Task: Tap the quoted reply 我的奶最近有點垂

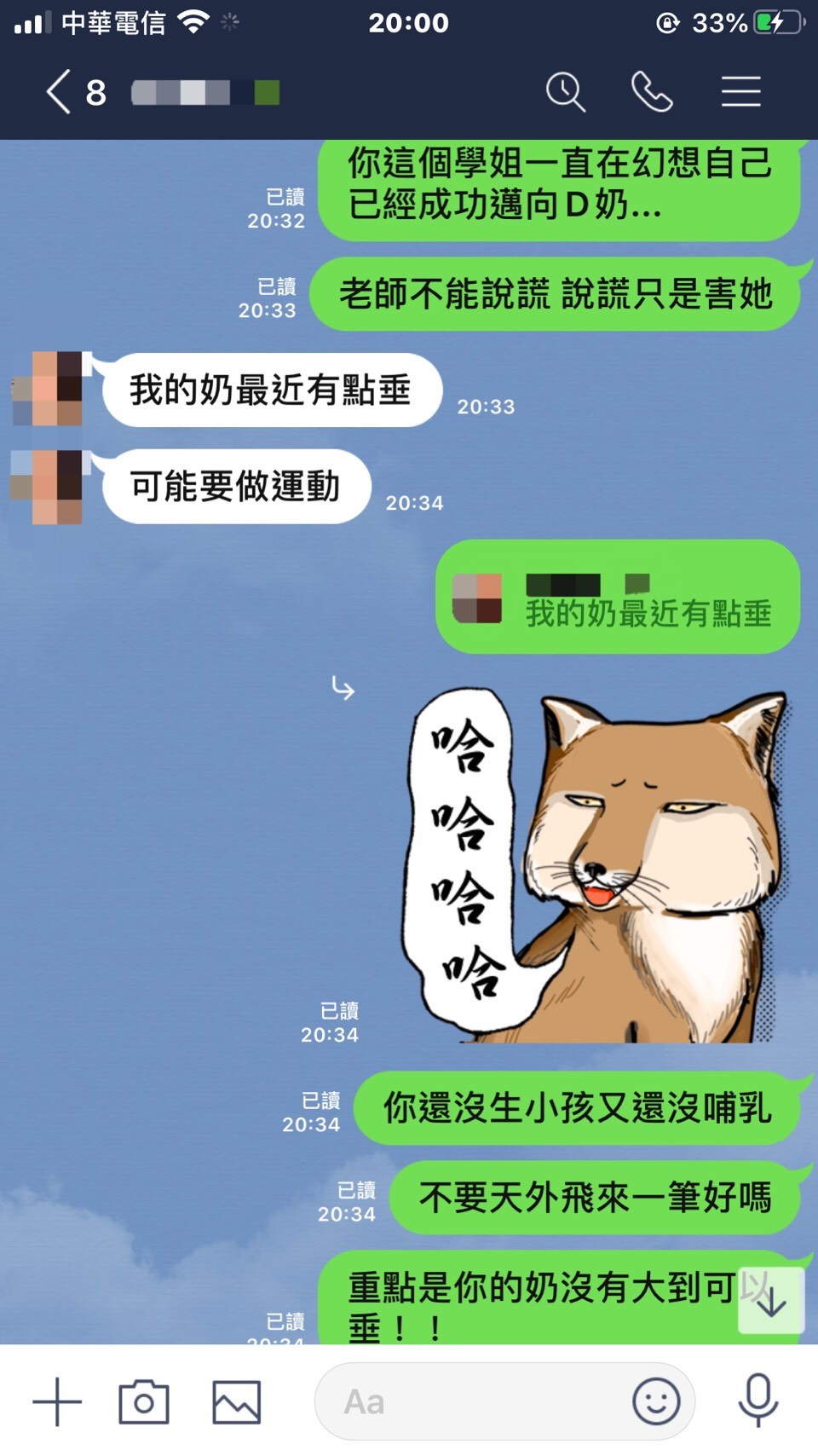Action: coord(617,598)
